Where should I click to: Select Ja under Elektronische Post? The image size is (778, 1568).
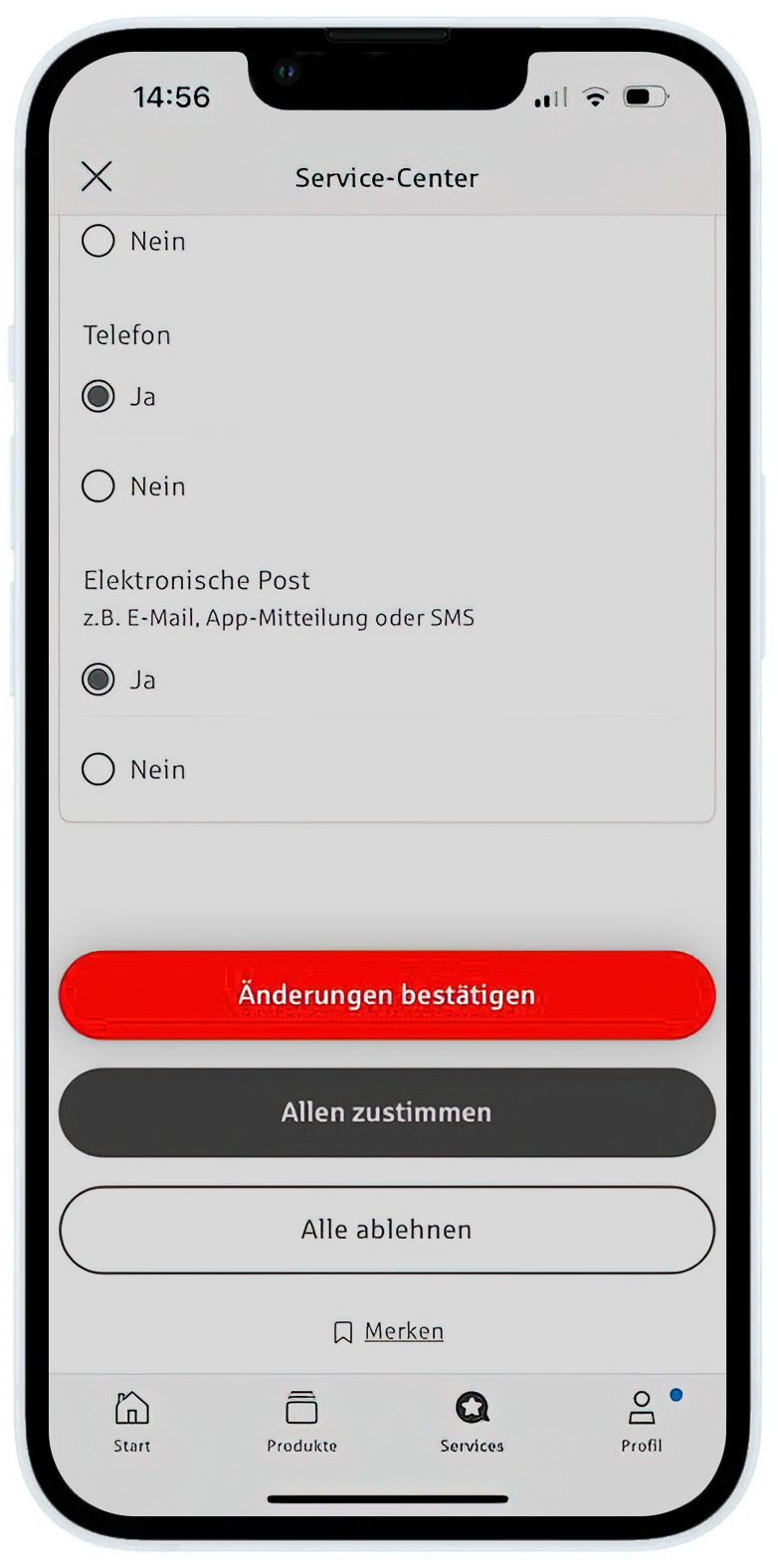coord(98,680)
